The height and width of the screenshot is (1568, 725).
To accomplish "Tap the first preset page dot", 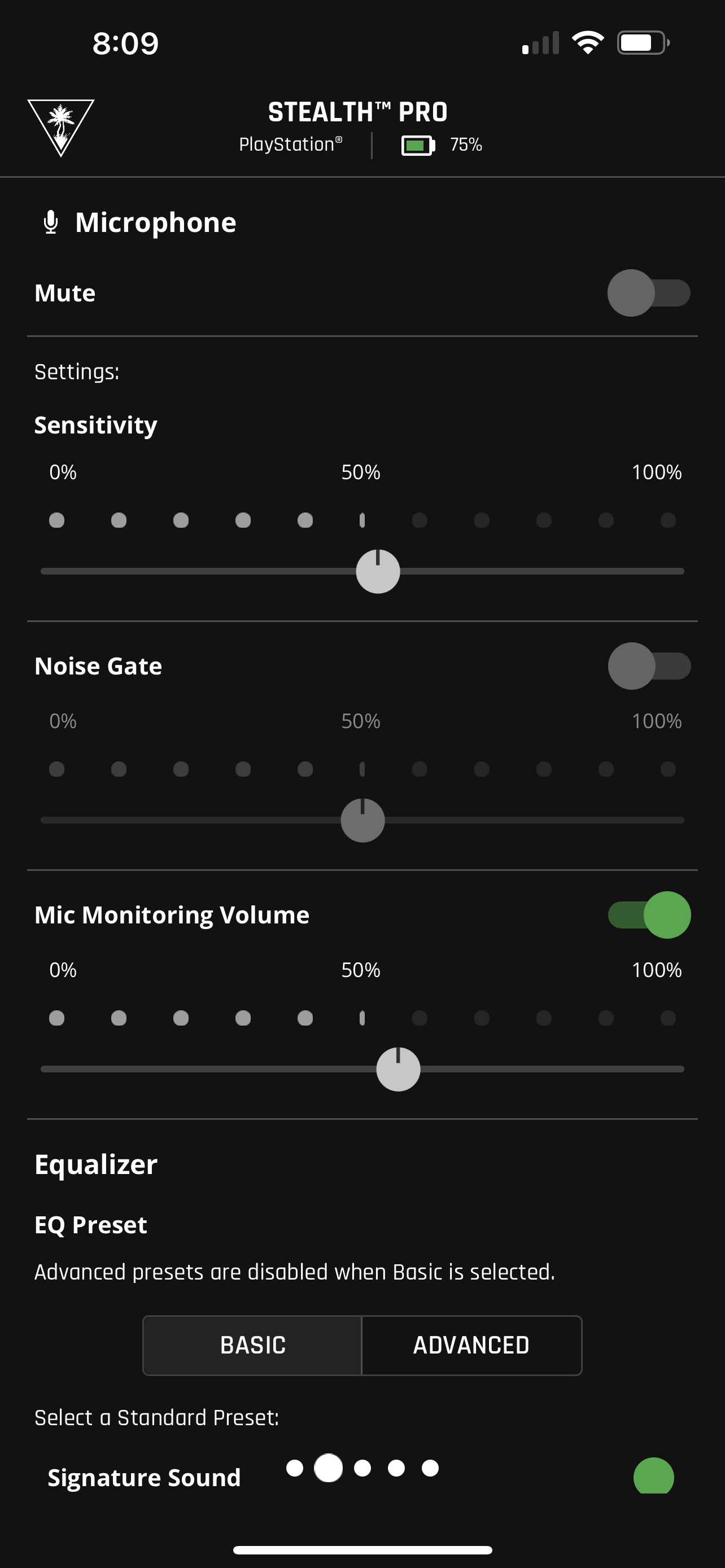I will (295, 1468).
